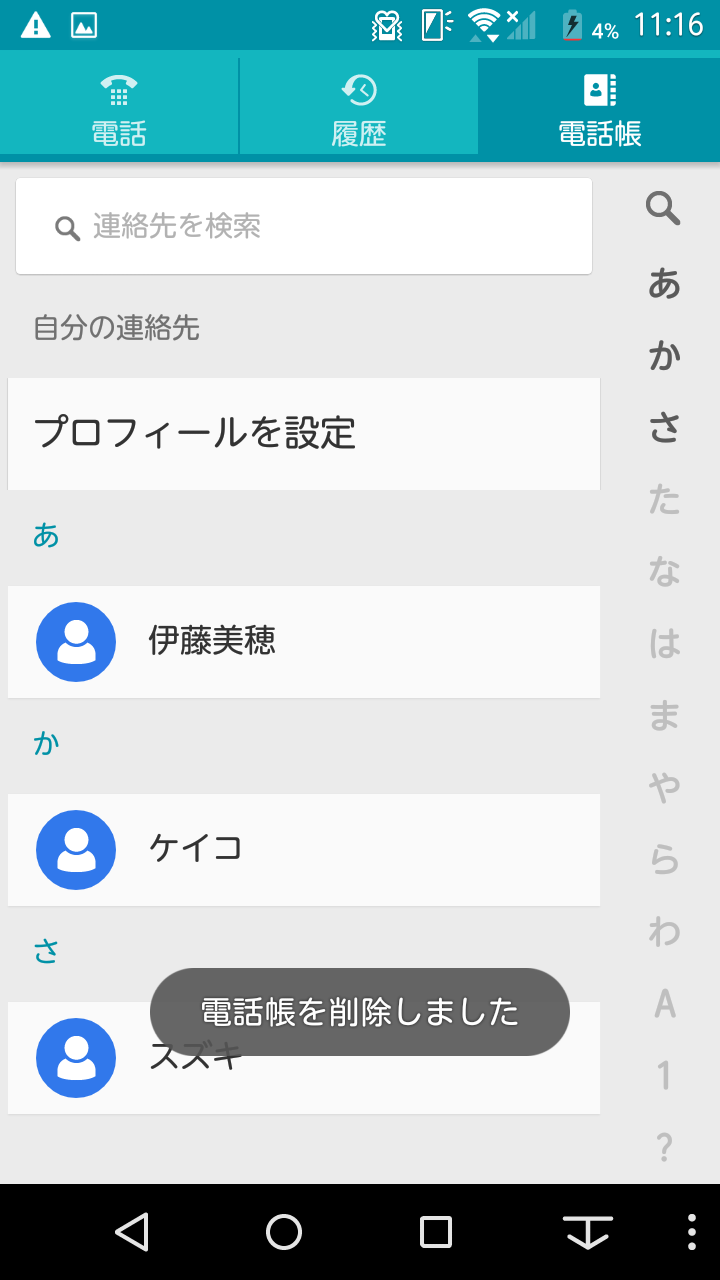Jump to か in the index
The width and height of the screenshot is (720, 1280).
(664, 356)
